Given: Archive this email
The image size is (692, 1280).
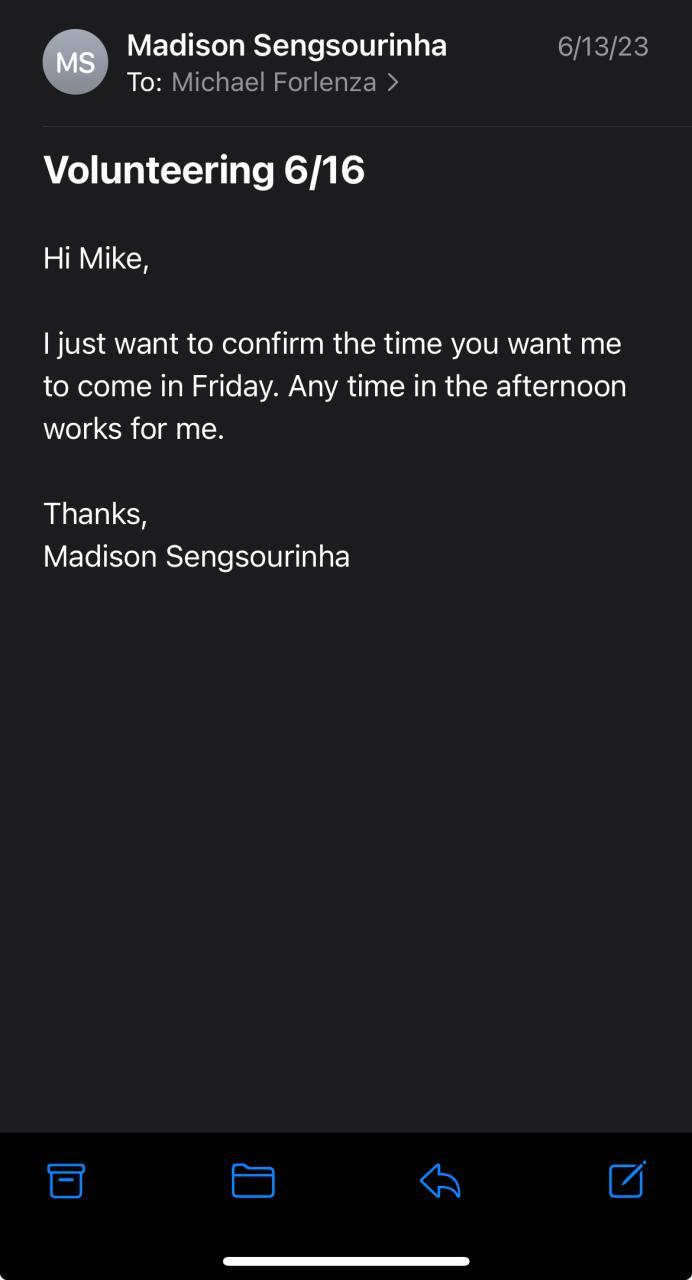Looking at the screenshot, I should (x=66, y=1181).
